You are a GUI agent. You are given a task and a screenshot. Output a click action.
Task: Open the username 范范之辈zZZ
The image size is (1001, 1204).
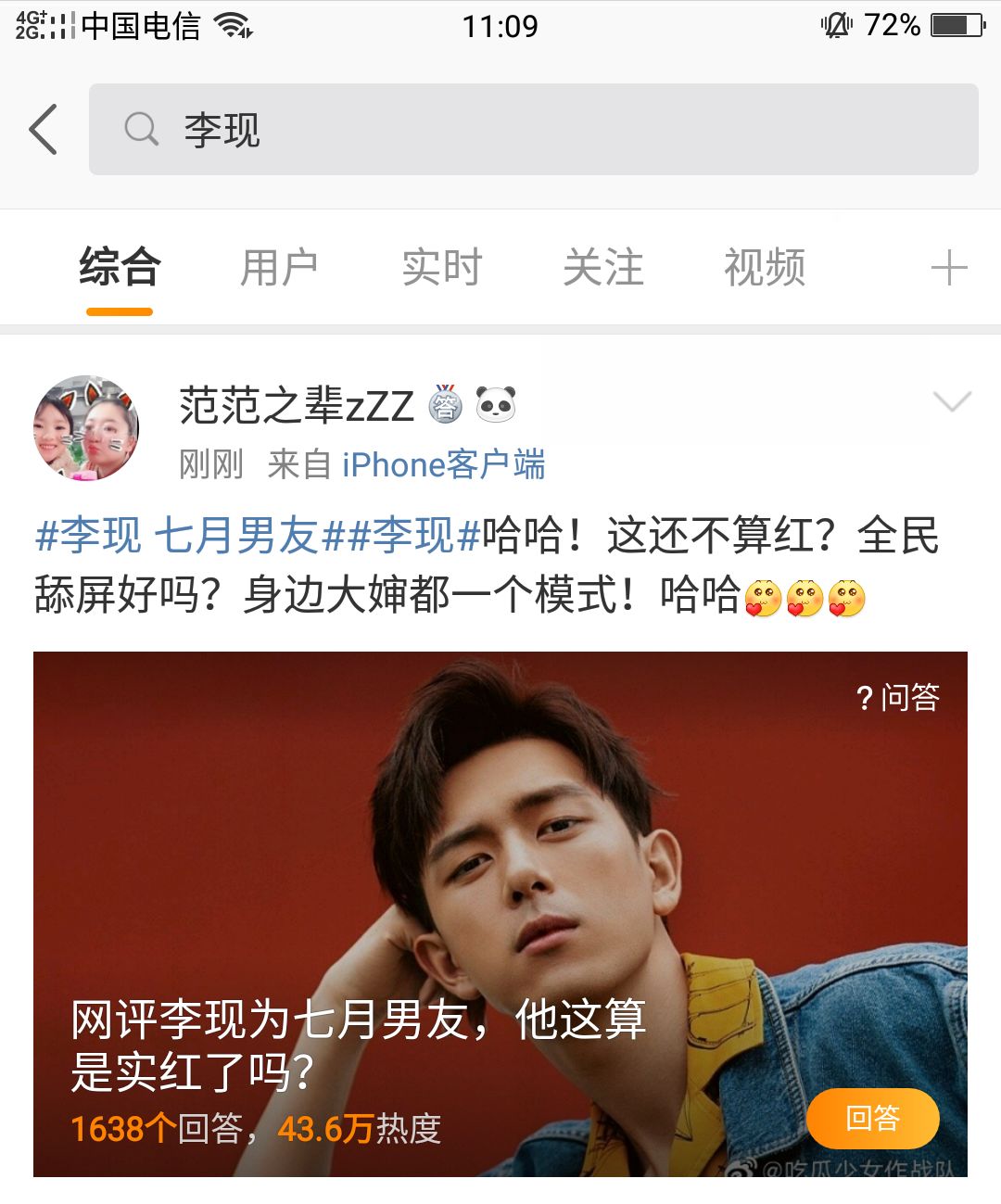[x=297, y=406]
